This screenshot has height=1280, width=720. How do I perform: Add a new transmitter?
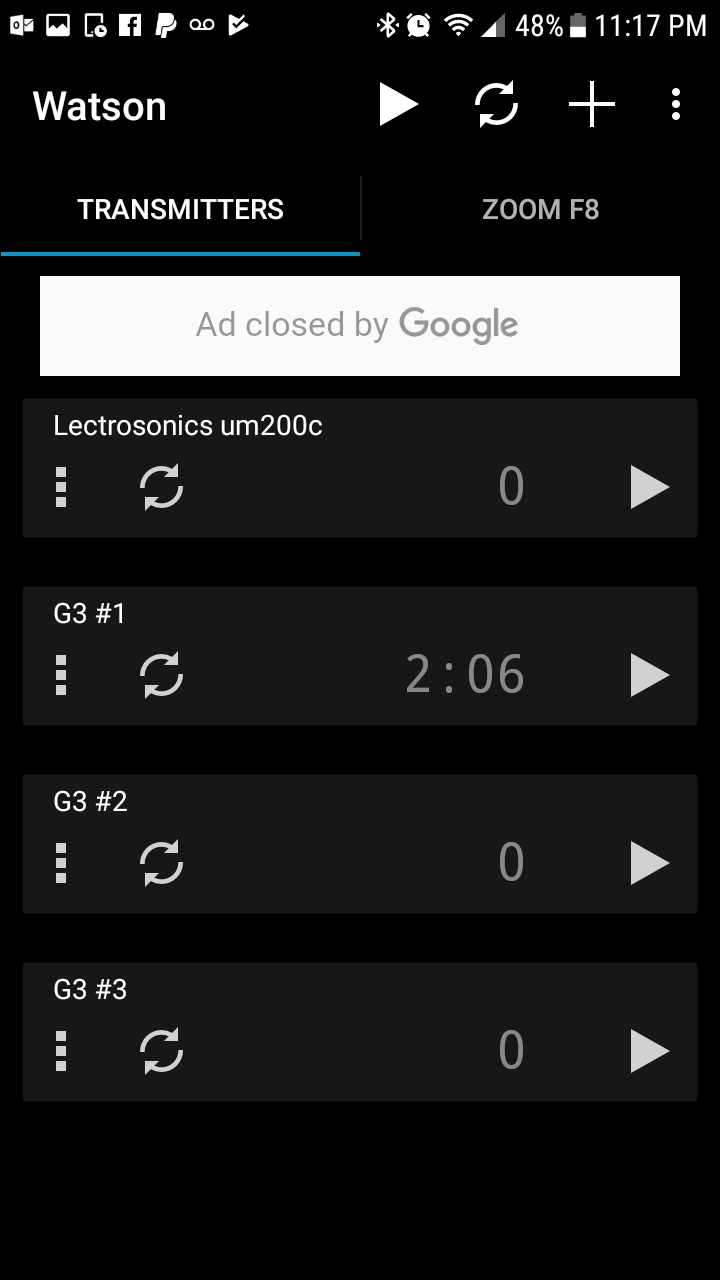591,105
